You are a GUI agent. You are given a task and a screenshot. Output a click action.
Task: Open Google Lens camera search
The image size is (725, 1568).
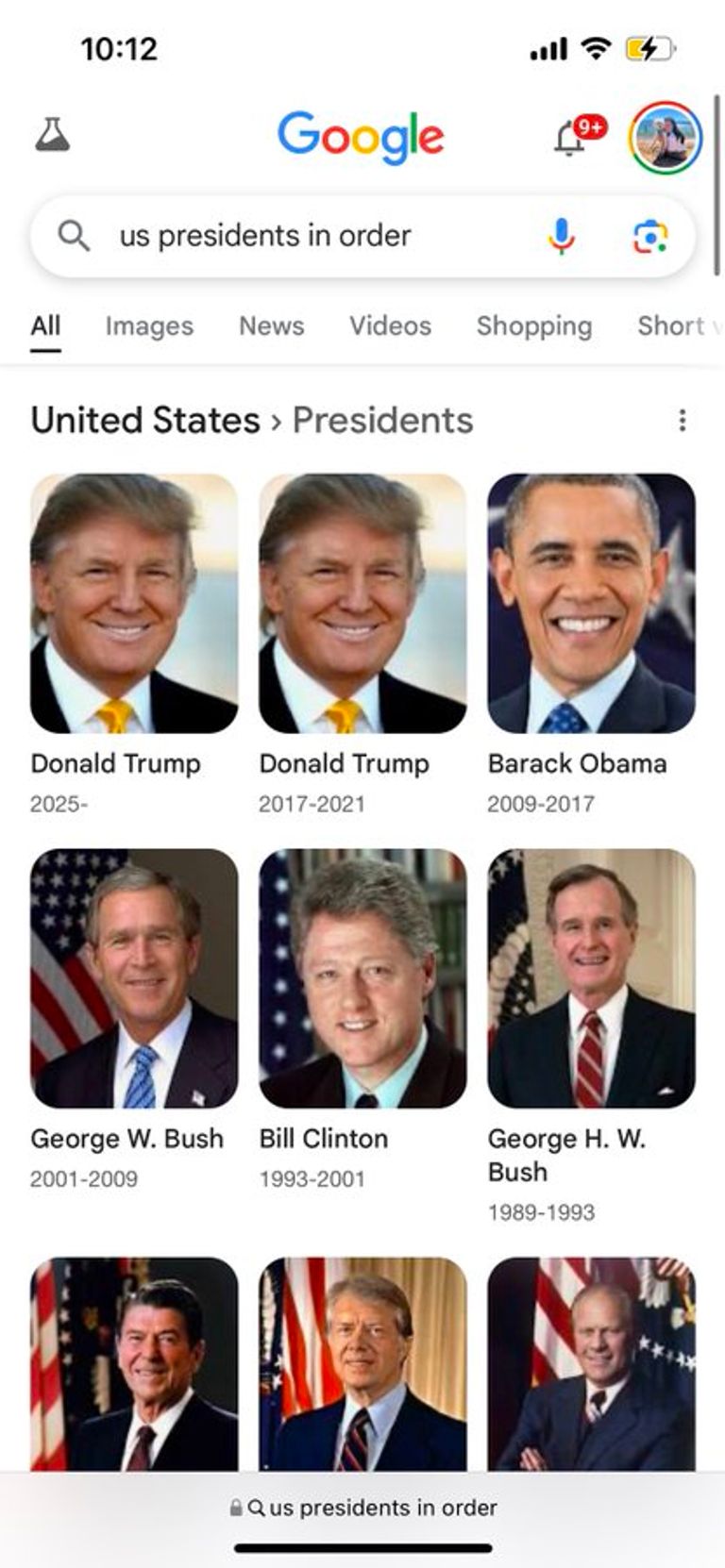pyautogui.click(x=649, y=236)
